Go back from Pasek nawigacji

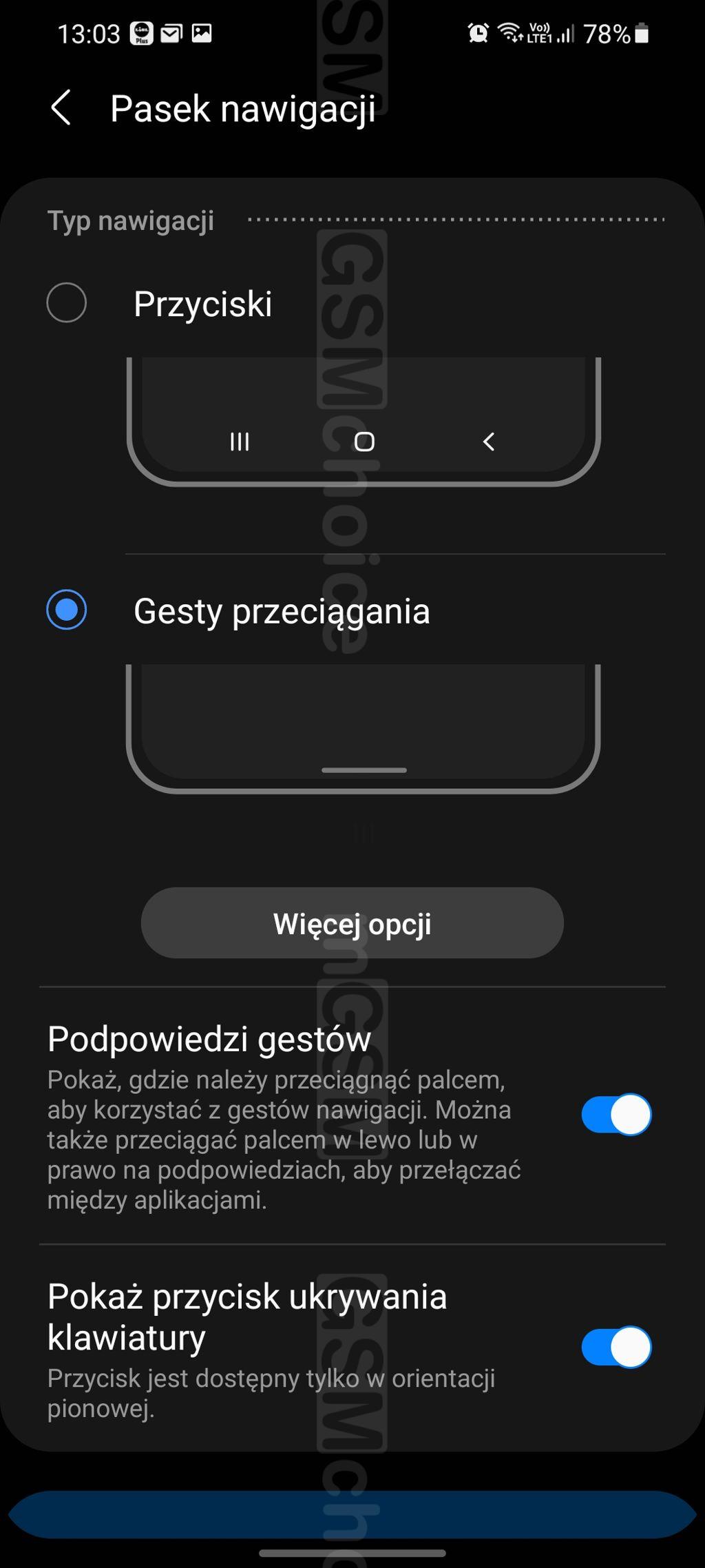point(61,108)
